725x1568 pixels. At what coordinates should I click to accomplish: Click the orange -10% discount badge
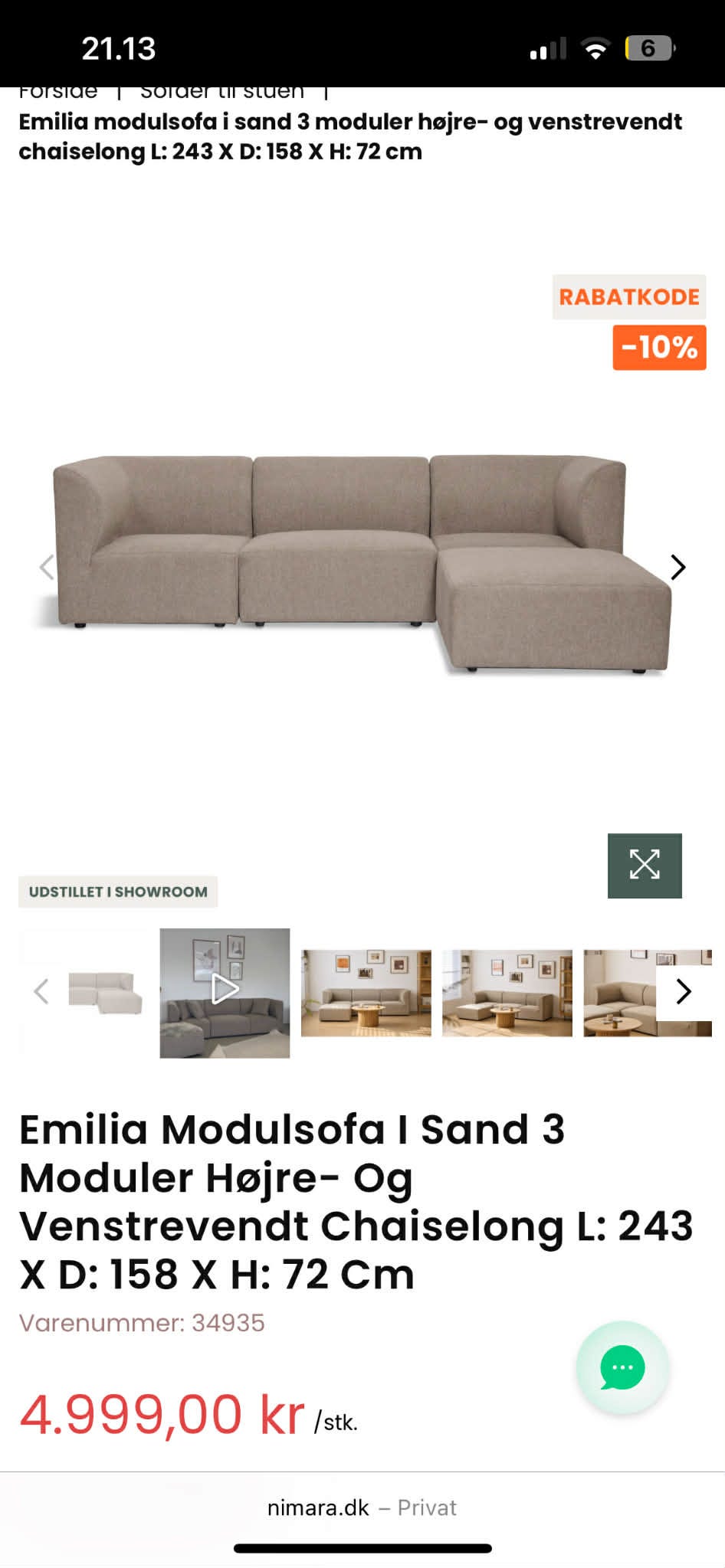(658, 349)
